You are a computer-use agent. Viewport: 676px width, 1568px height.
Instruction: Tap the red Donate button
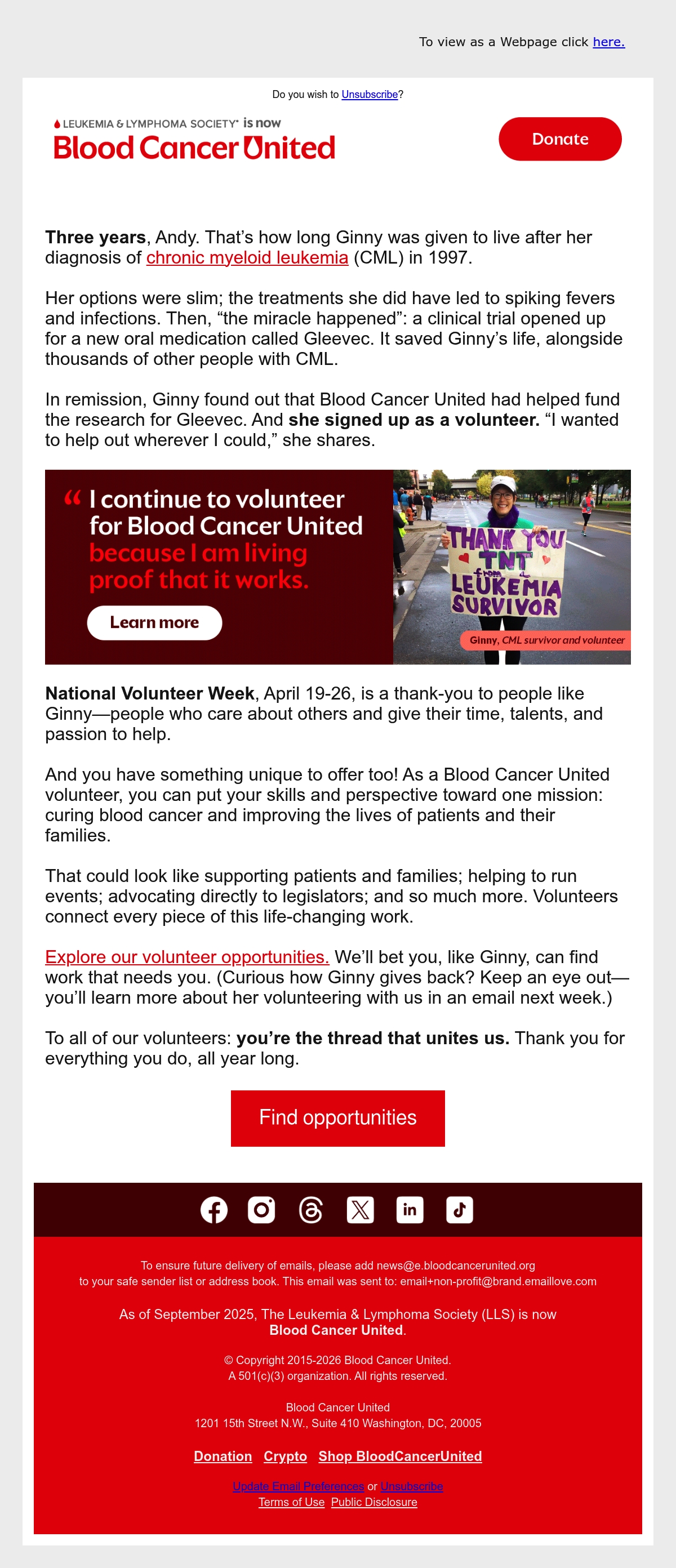coord(560,139)
